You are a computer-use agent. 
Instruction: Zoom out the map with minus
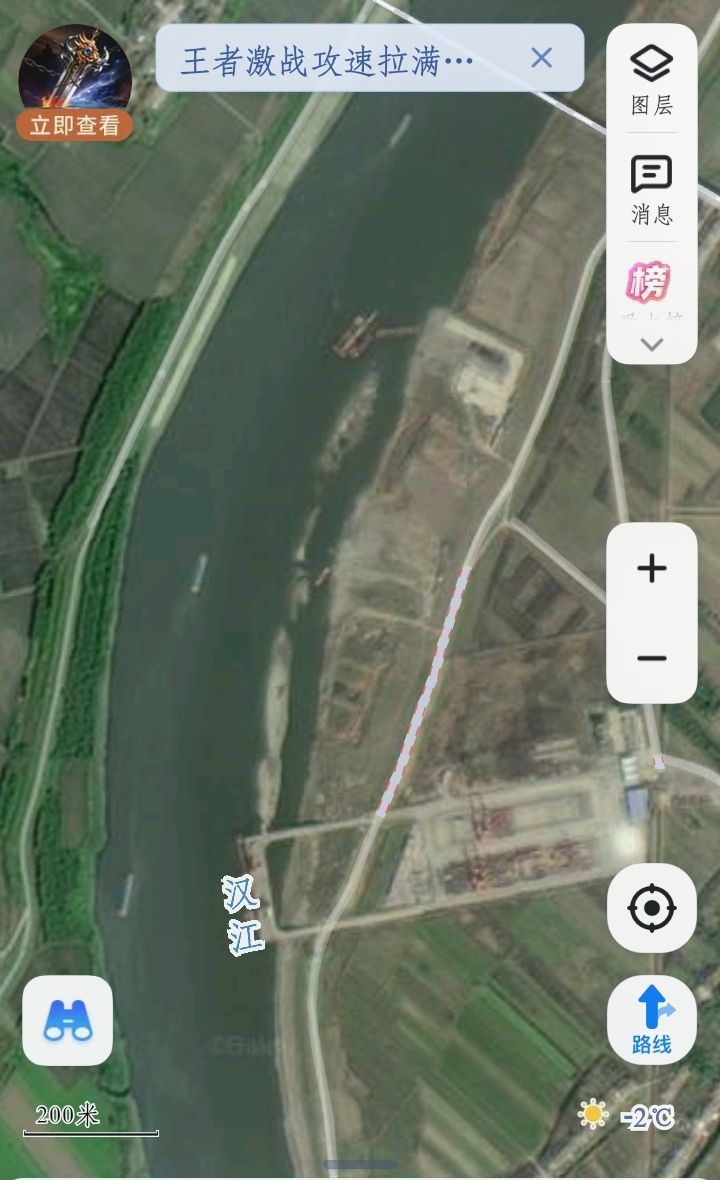pyautogui.click(x=652, y=658)
